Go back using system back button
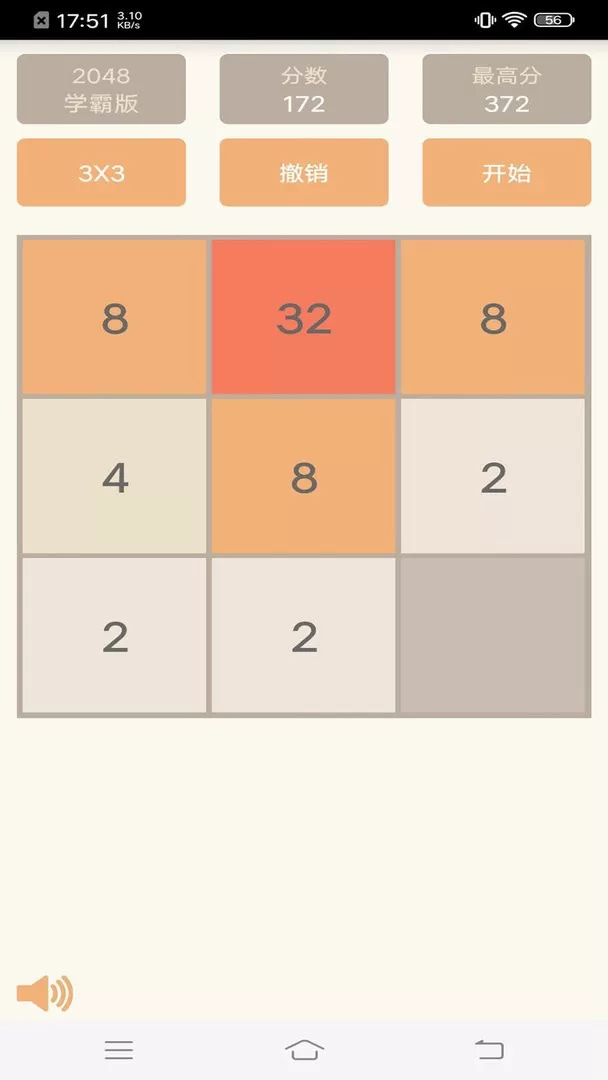608x1080 pixels. tap(490, 1050)
